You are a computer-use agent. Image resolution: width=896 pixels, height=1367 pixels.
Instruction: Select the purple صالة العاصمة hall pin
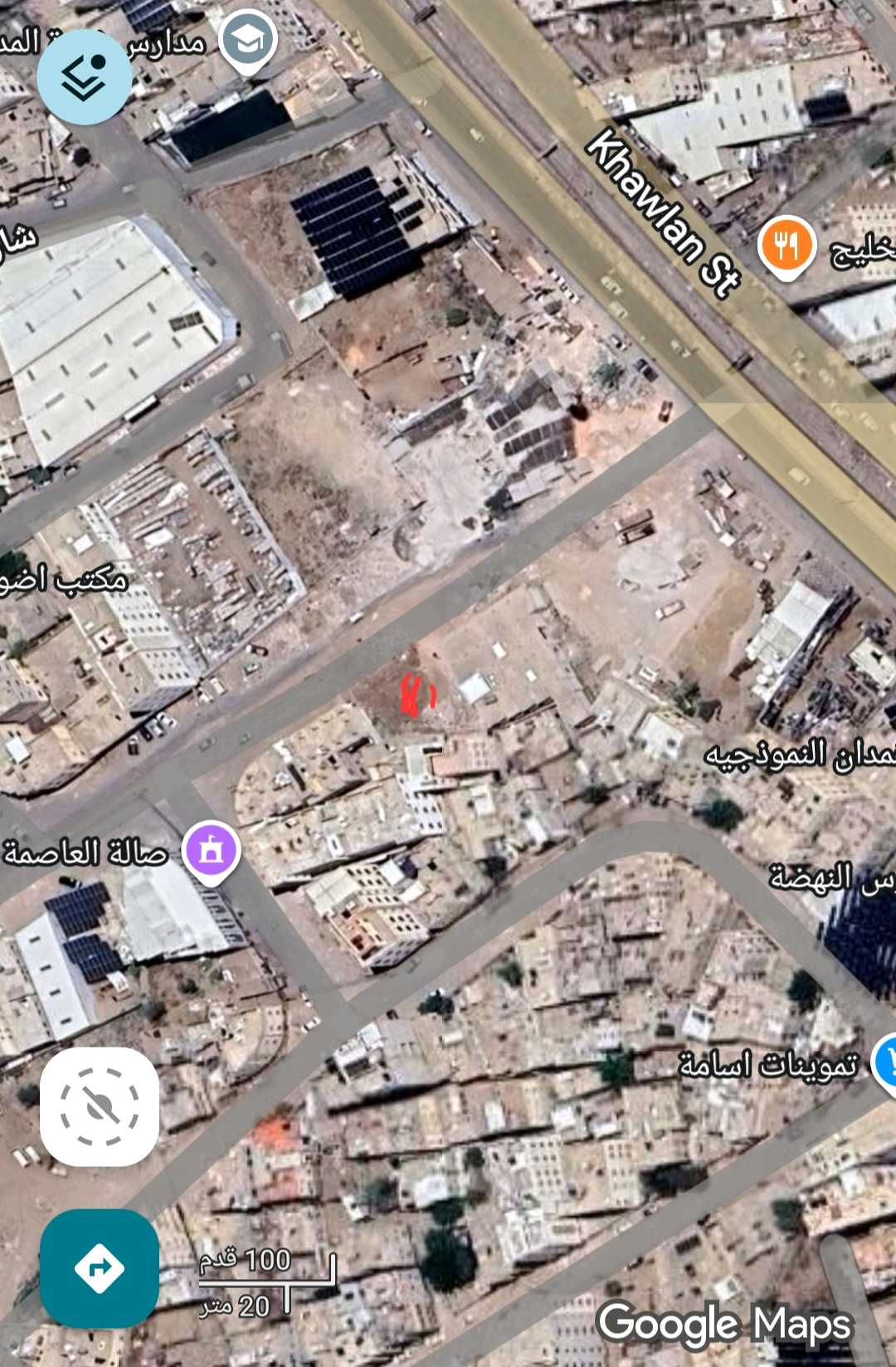pyautogui.click(x=212, y=850)
